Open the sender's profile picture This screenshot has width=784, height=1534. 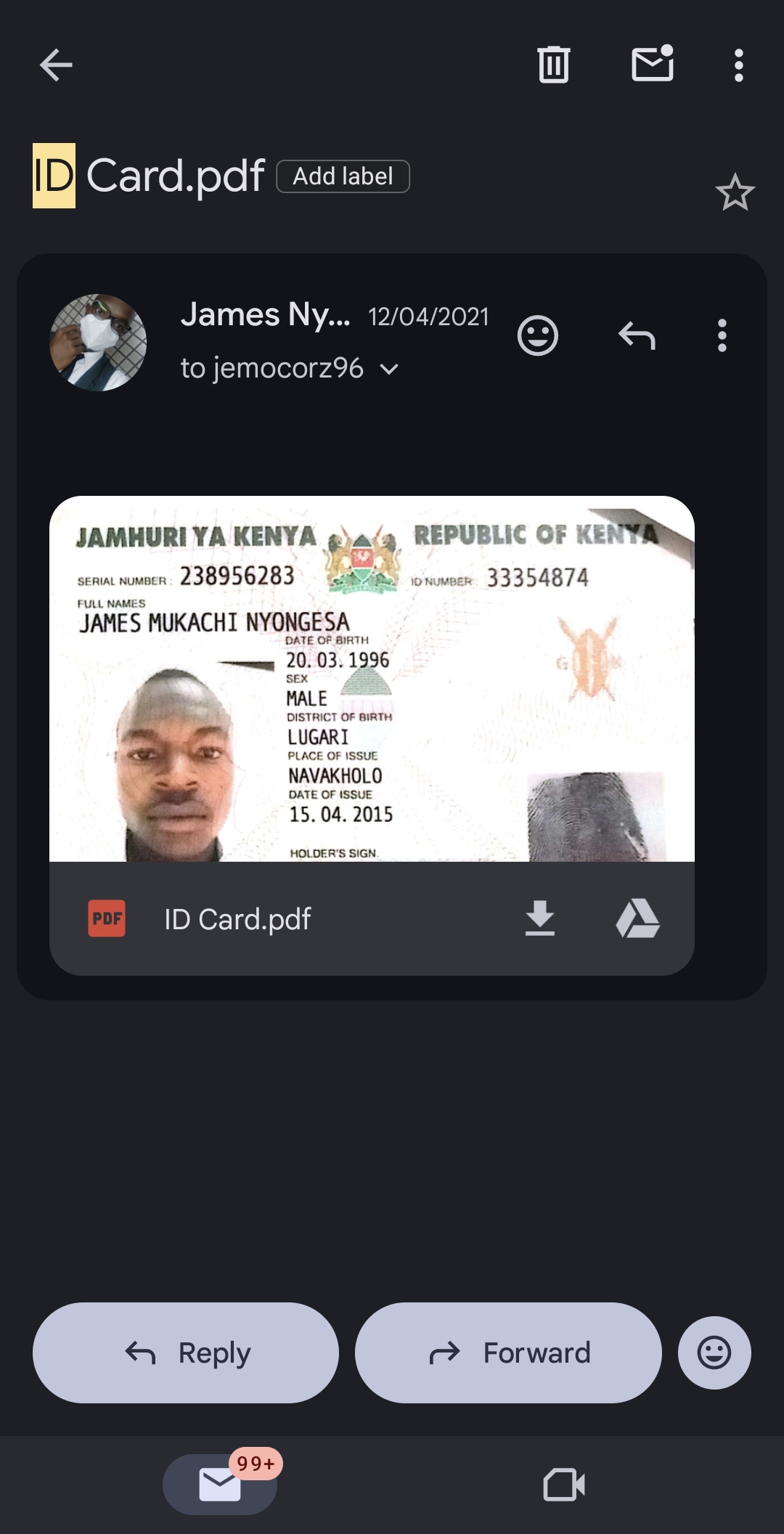coord(98,343)
